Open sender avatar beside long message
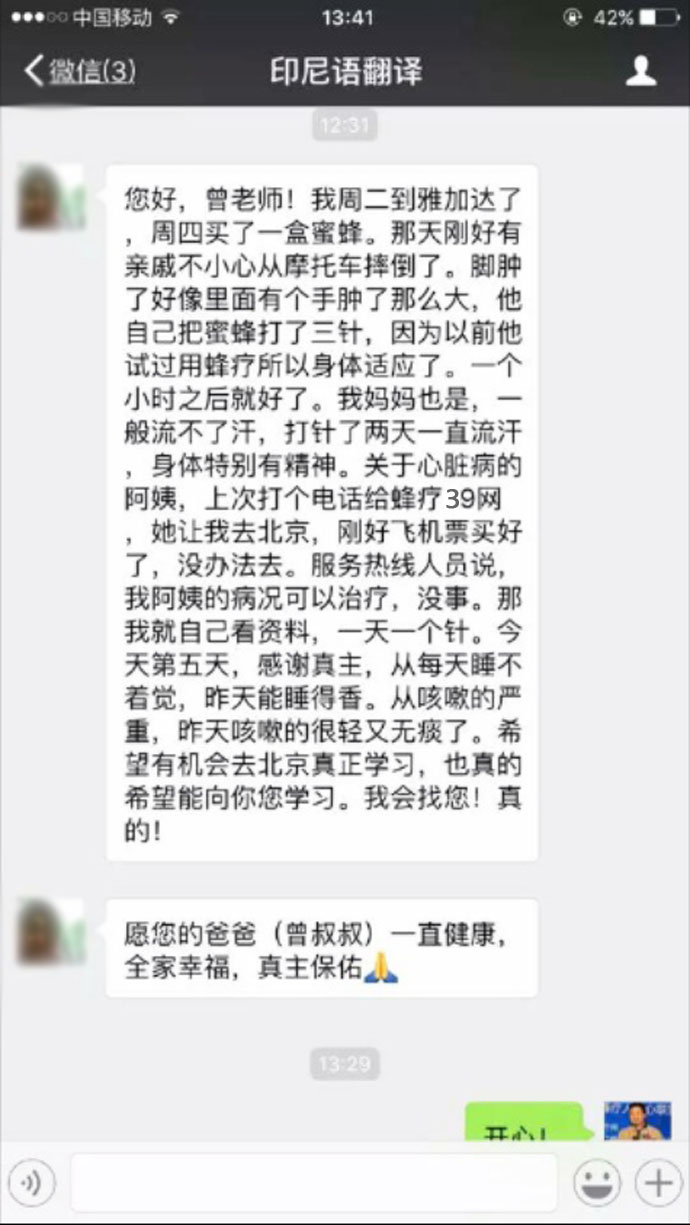This screenshot has height=1225, width=690. 51,198
